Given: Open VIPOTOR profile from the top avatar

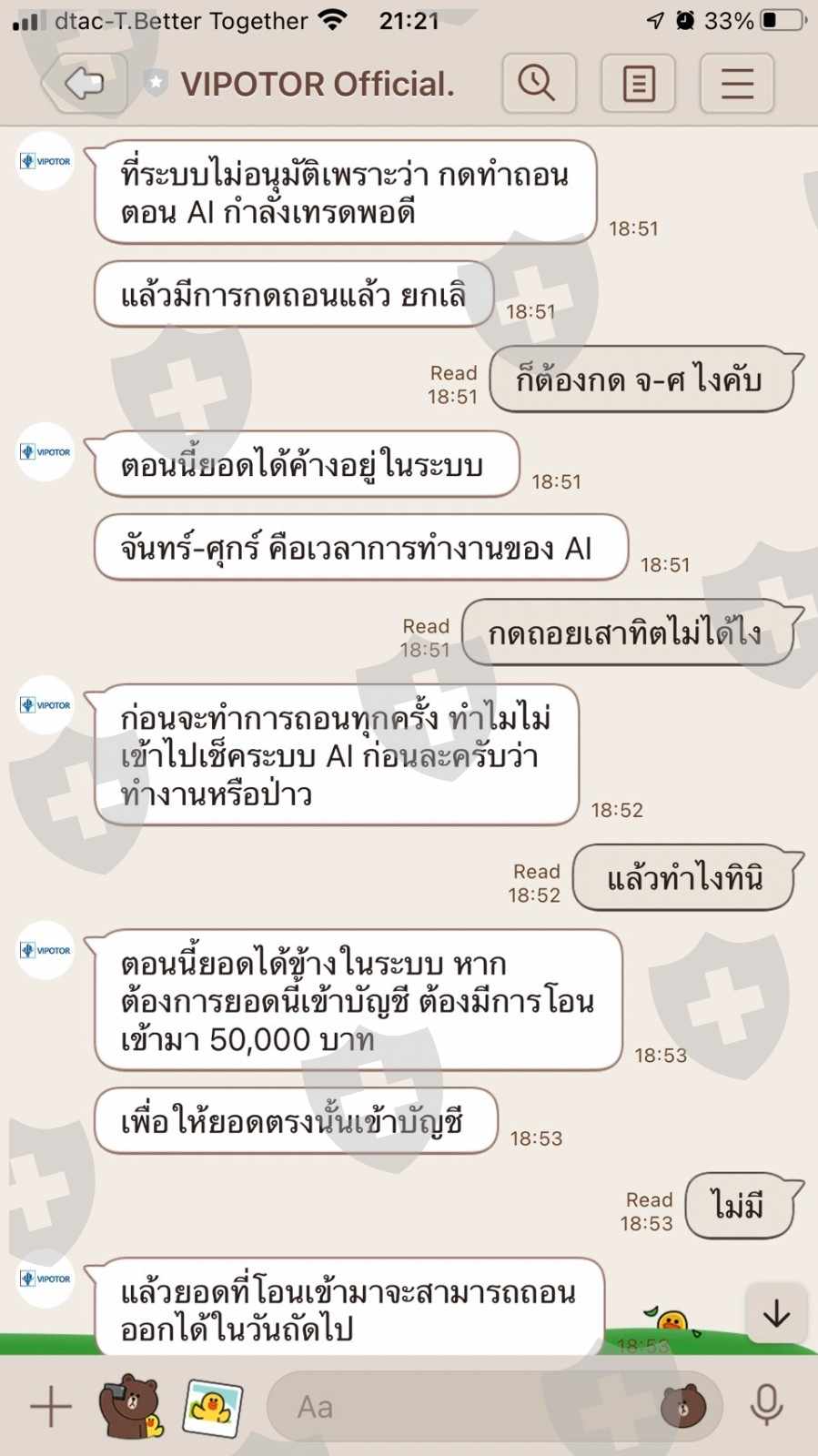Looking at the screenshot, I should tap(45, 161).
